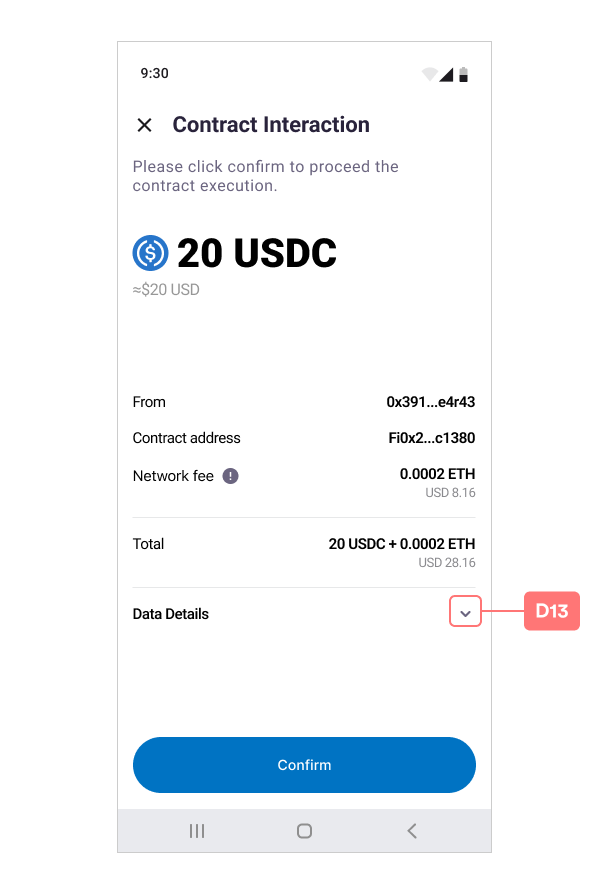The image size is (608, 896).
Task: Close the Contract Interaction screen
Action: pos(144,125)
